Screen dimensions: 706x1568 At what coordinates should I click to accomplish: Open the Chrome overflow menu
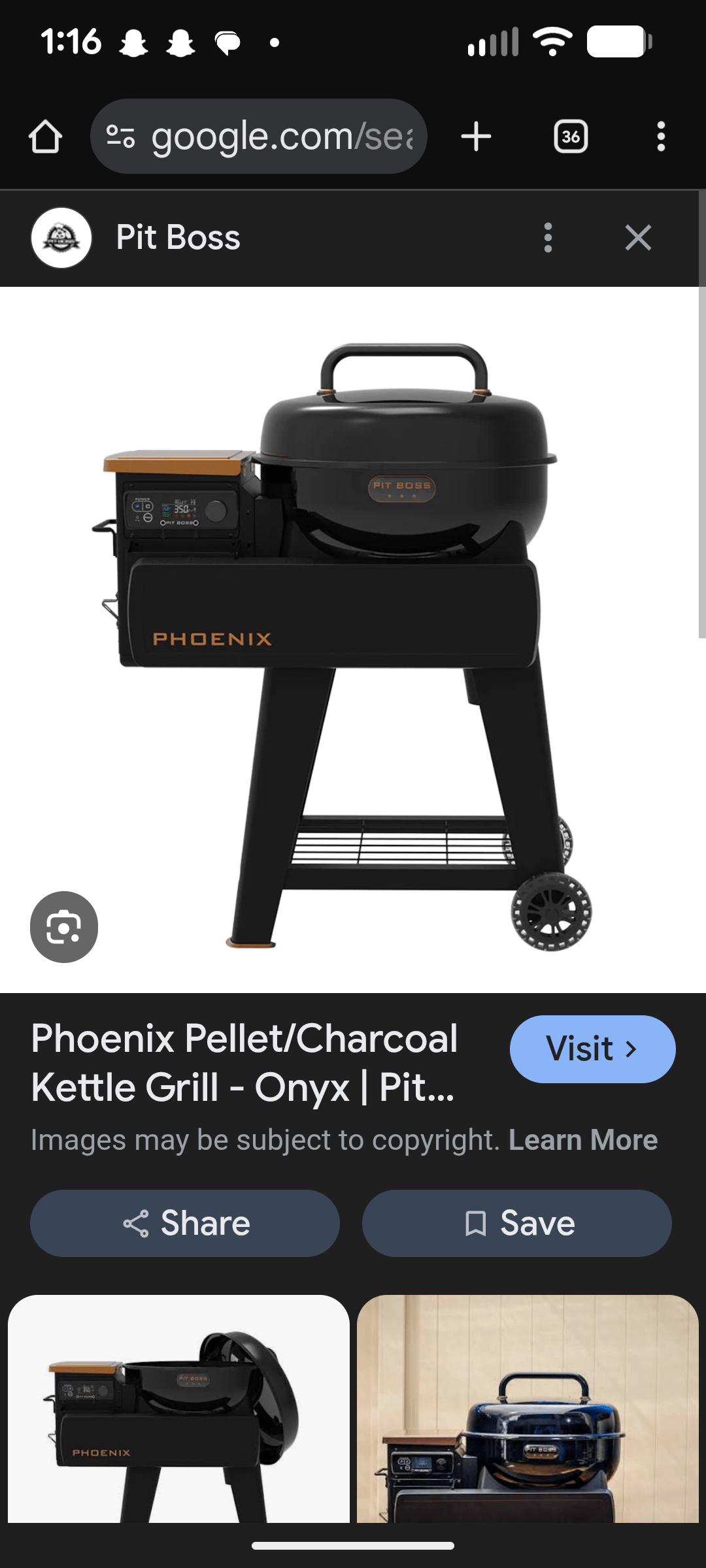pyautogui.click(x=661, y=137)
